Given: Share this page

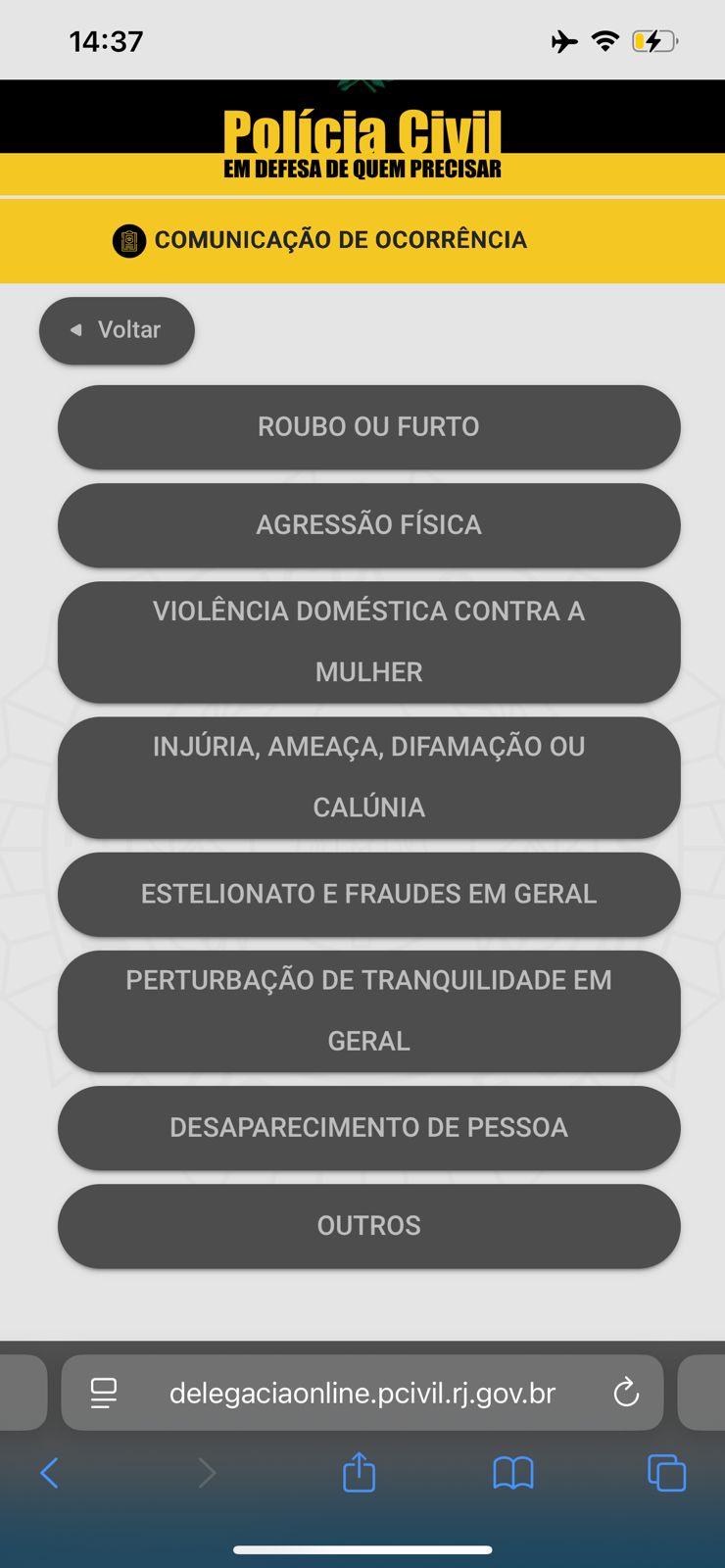Looking at the screenshot, I should (359, 1472).
